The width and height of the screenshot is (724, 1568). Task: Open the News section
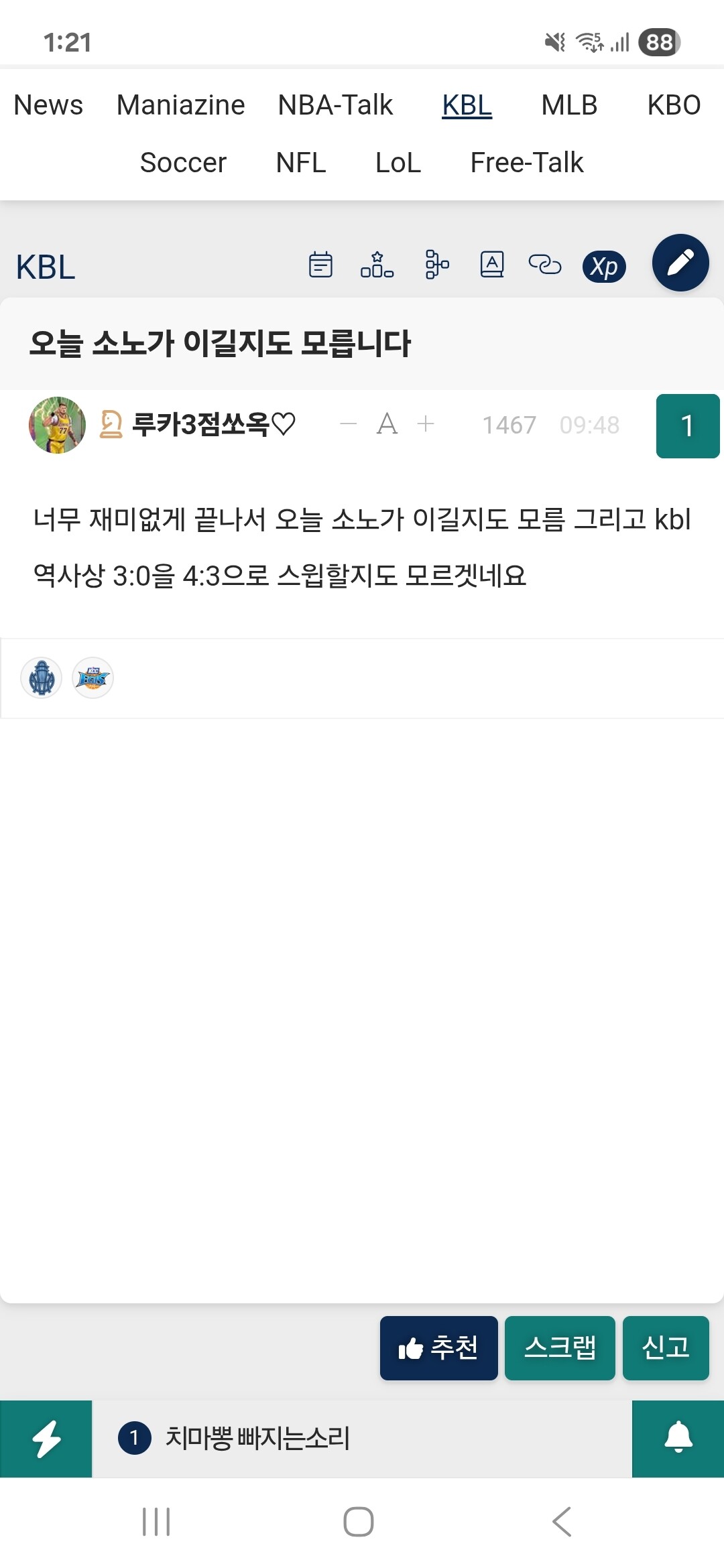click(48, 105)
